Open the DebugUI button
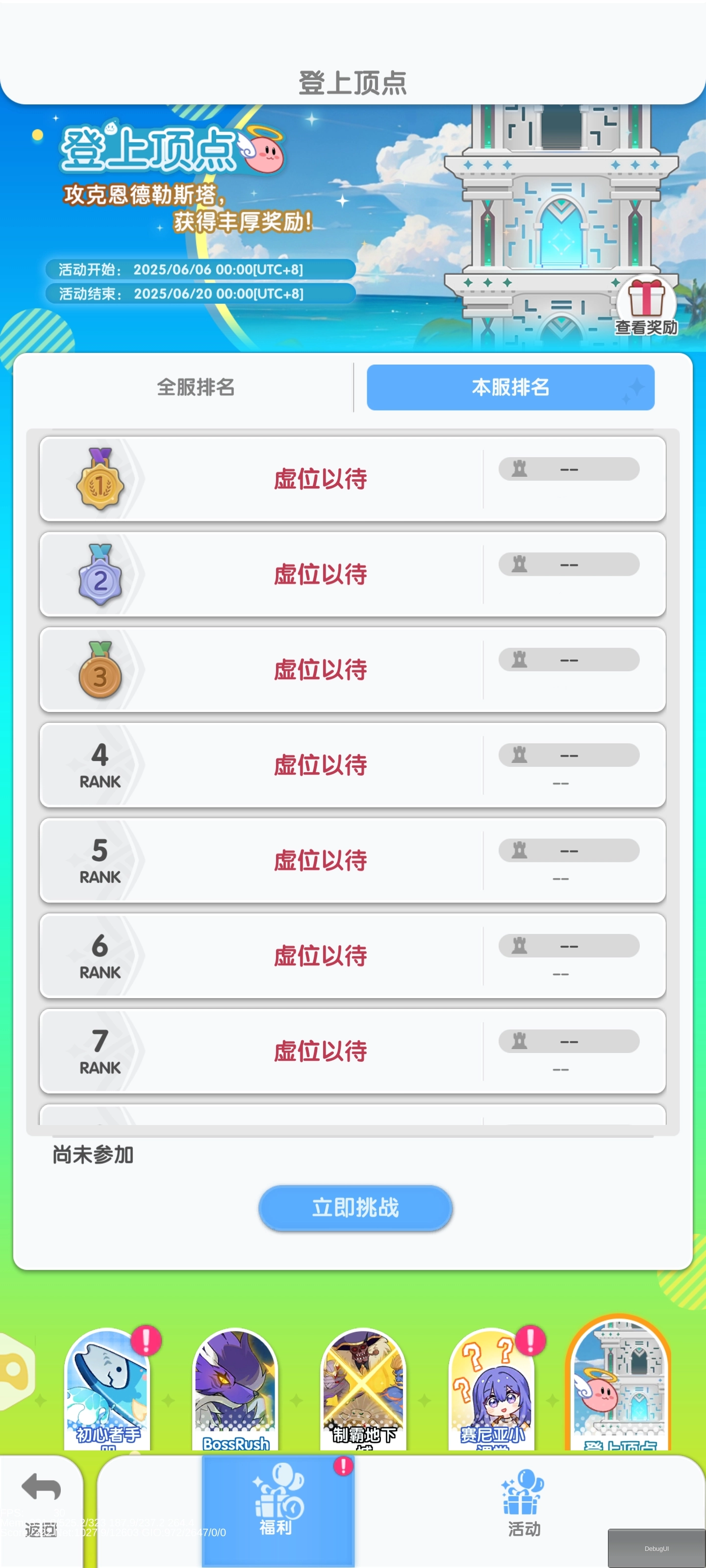The image size is (706, 1568). tap(656, 1548)
